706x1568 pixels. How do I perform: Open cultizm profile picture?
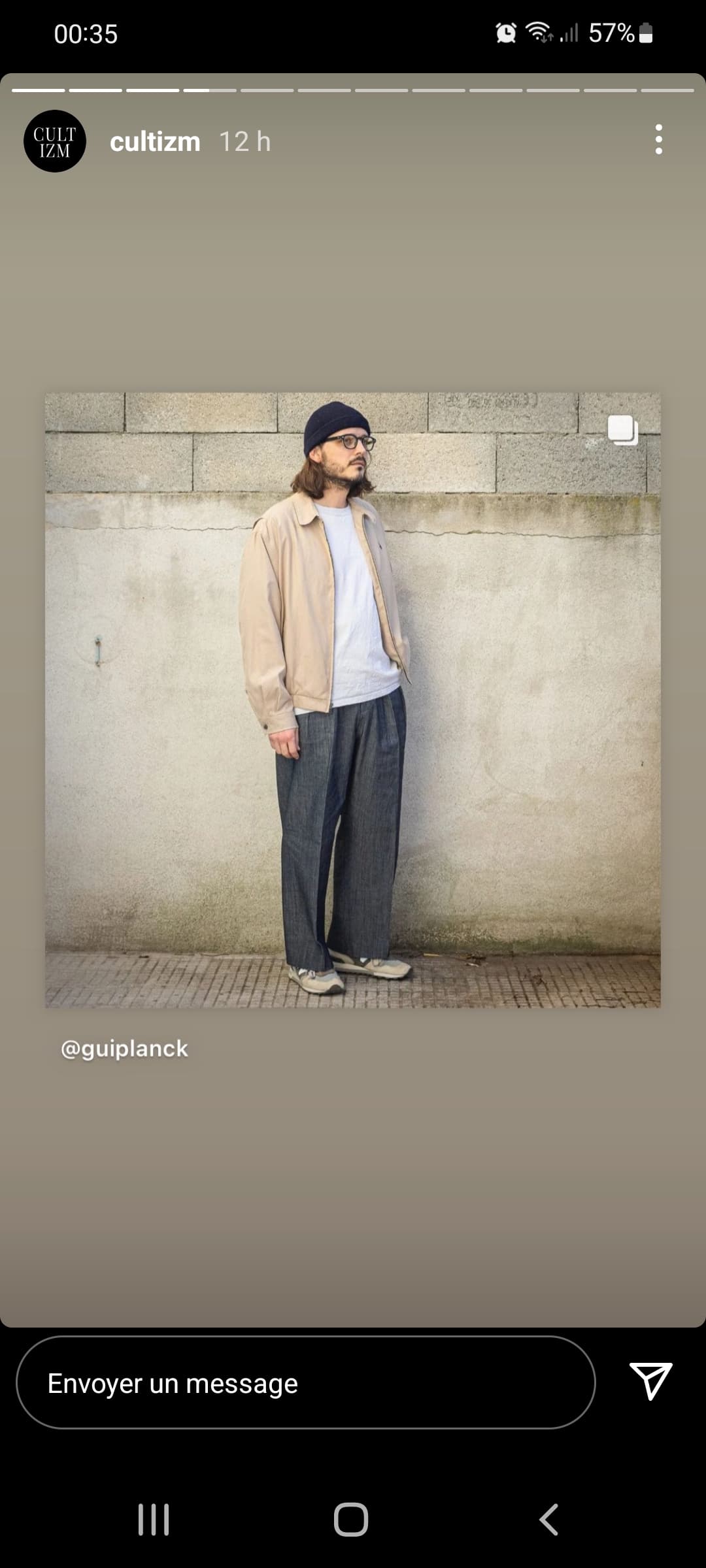[x=55, y=141]
